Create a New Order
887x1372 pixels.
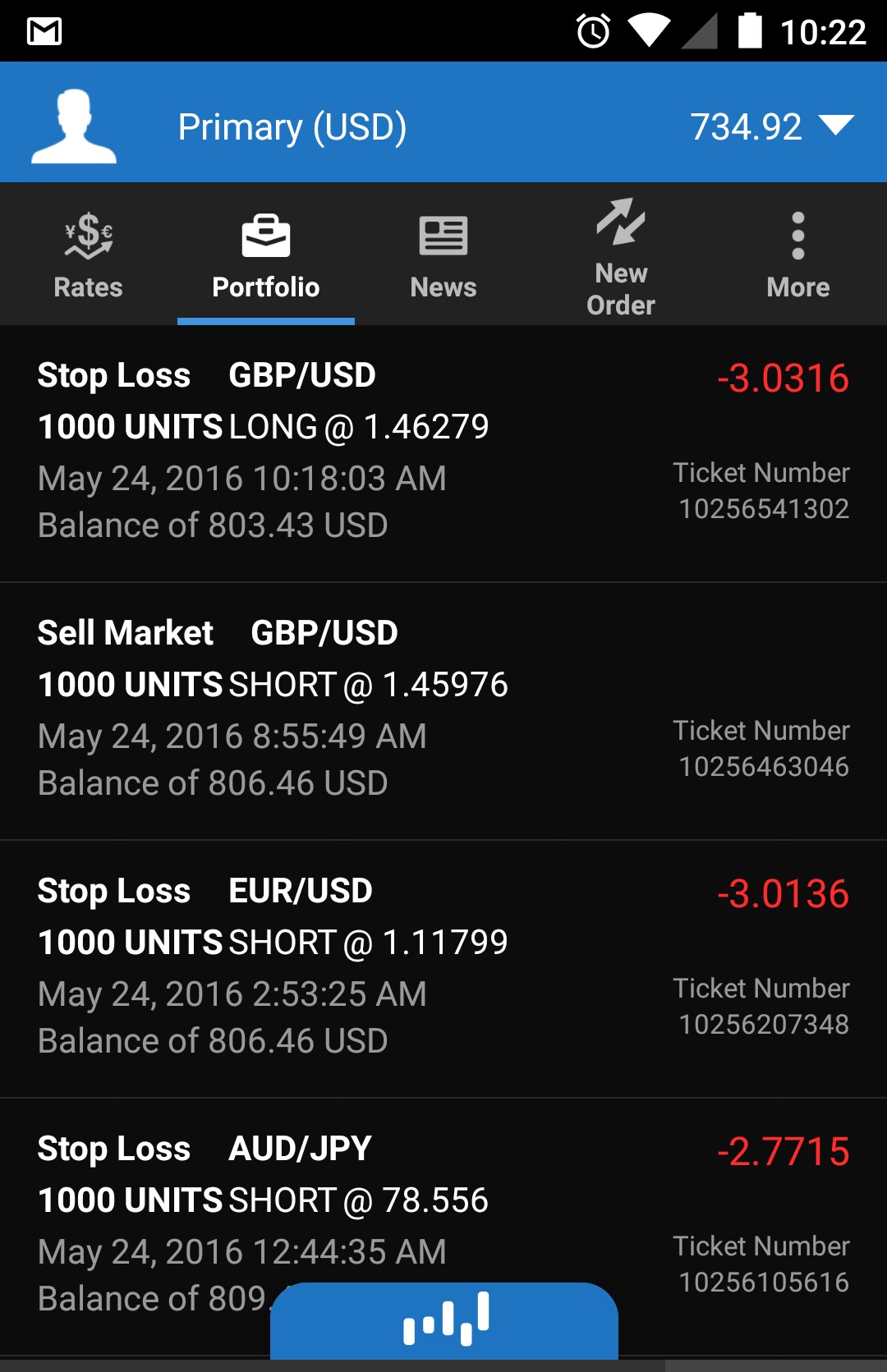621,255
